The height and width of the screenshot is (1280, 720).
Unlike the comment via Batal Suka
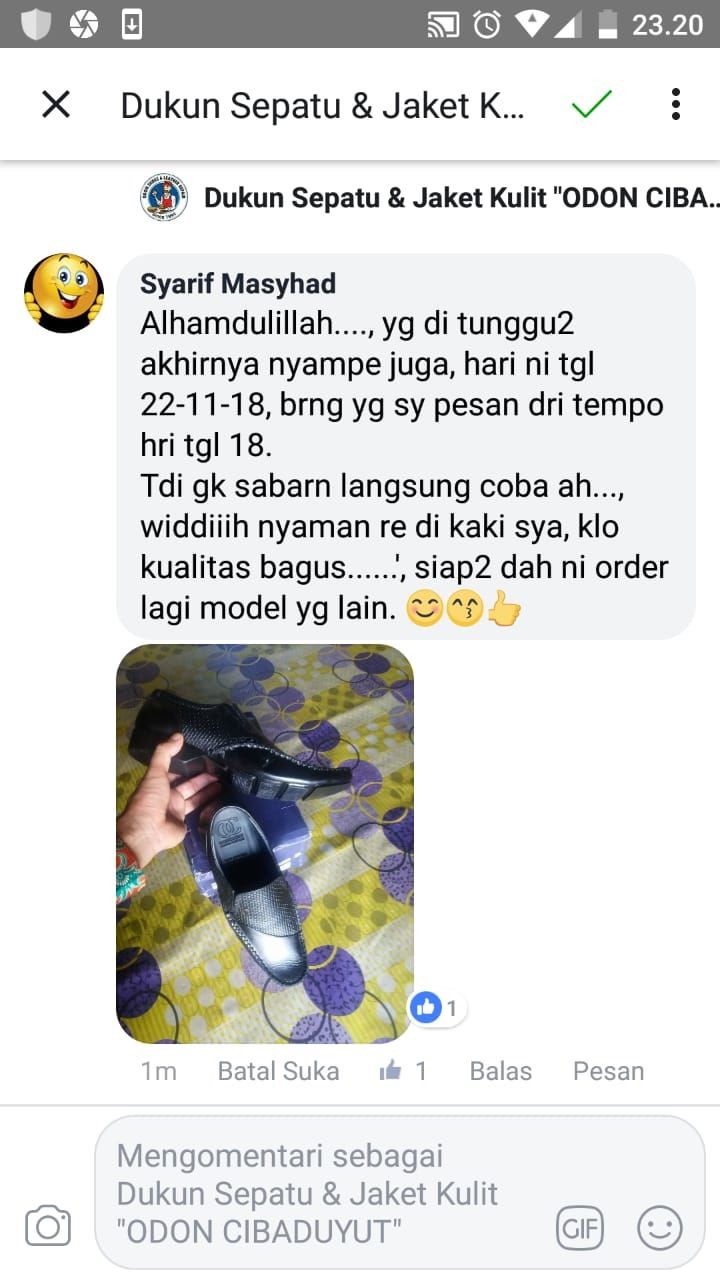278,1071
